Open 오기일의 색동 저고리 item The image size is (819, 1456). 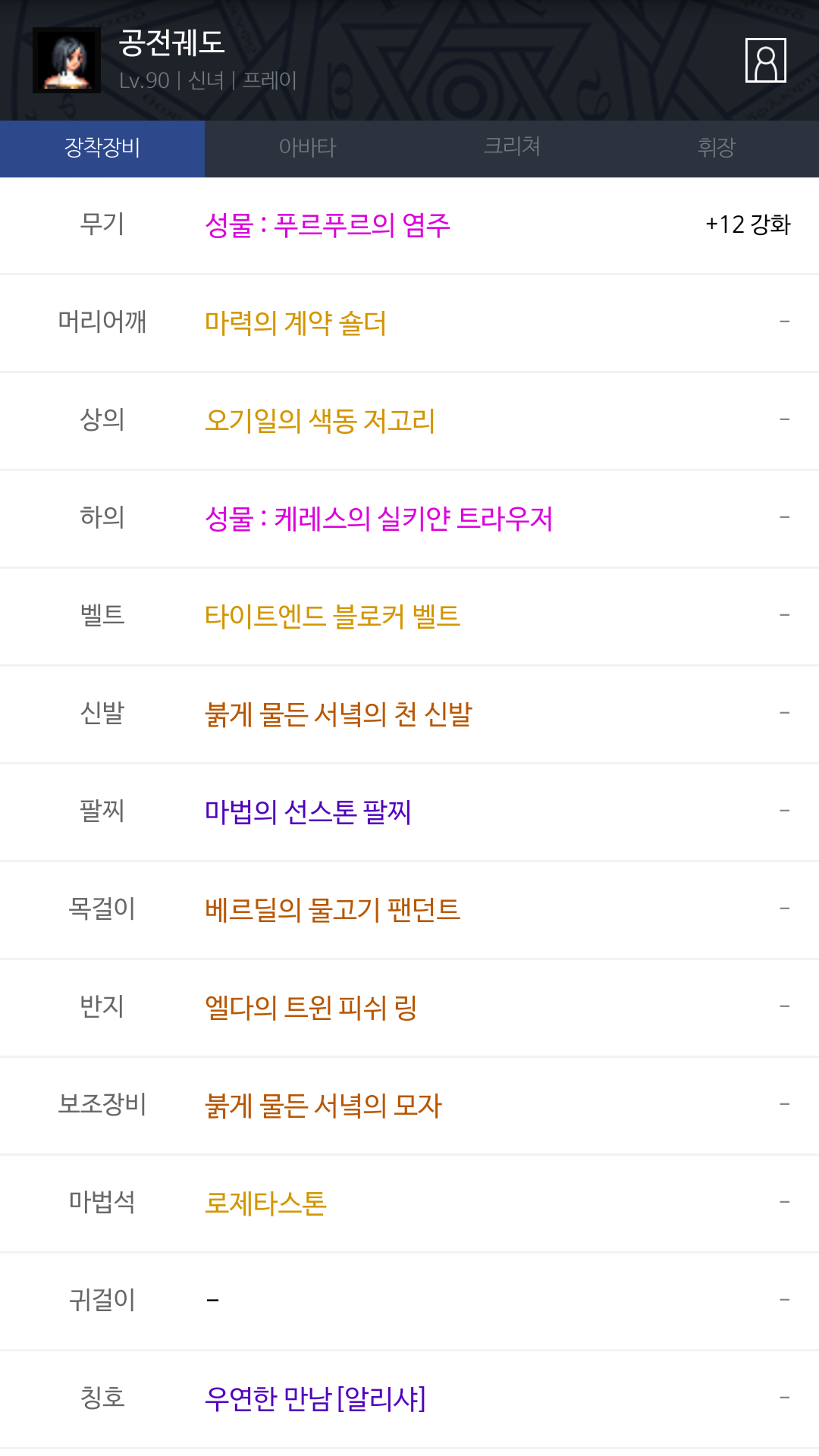coord(320,421)
